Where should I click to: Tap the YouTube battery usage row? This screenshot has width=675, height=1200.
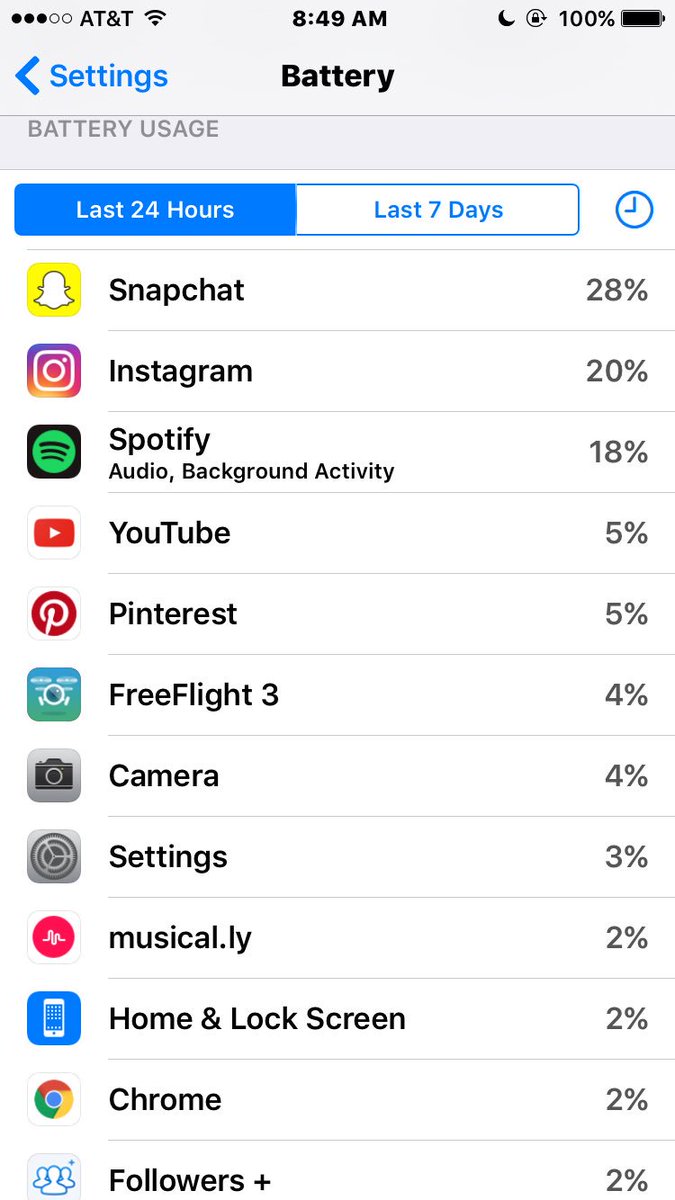pyautogui.click(x=337, y=533)
